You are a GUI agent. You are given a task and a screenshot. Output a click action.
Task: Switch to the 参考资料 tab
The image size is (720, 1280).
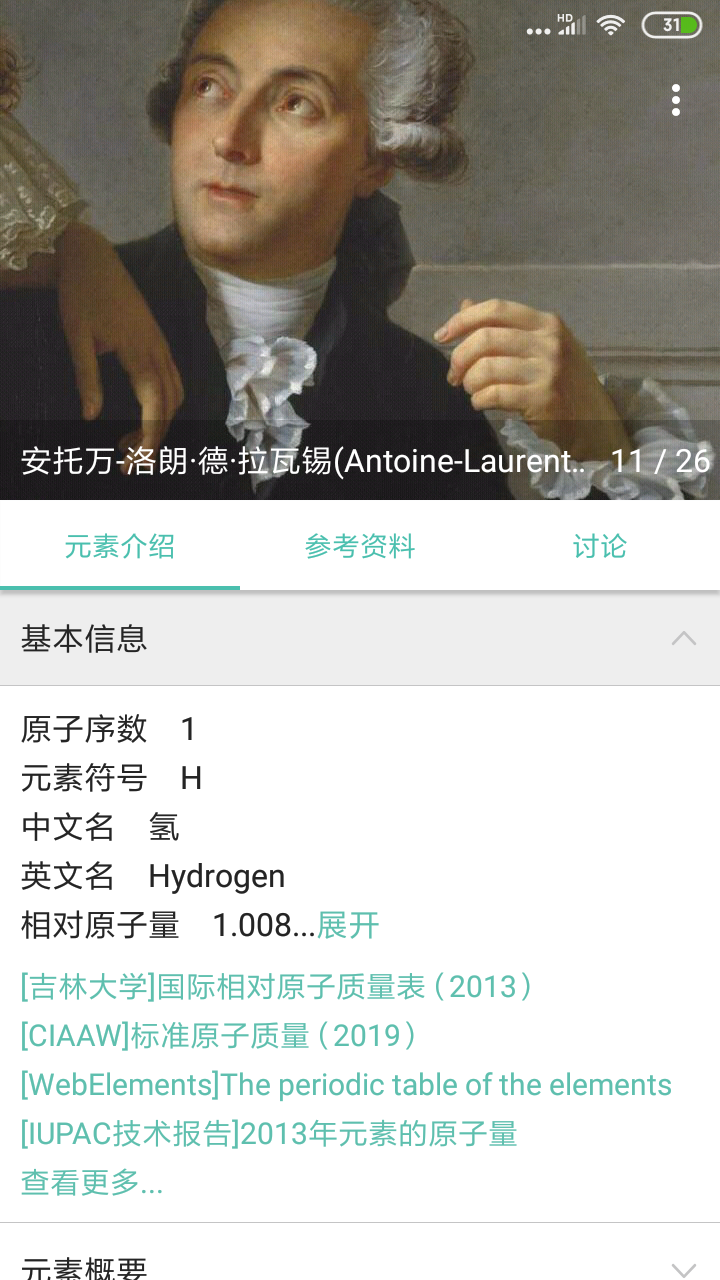[x=362, y=546]
